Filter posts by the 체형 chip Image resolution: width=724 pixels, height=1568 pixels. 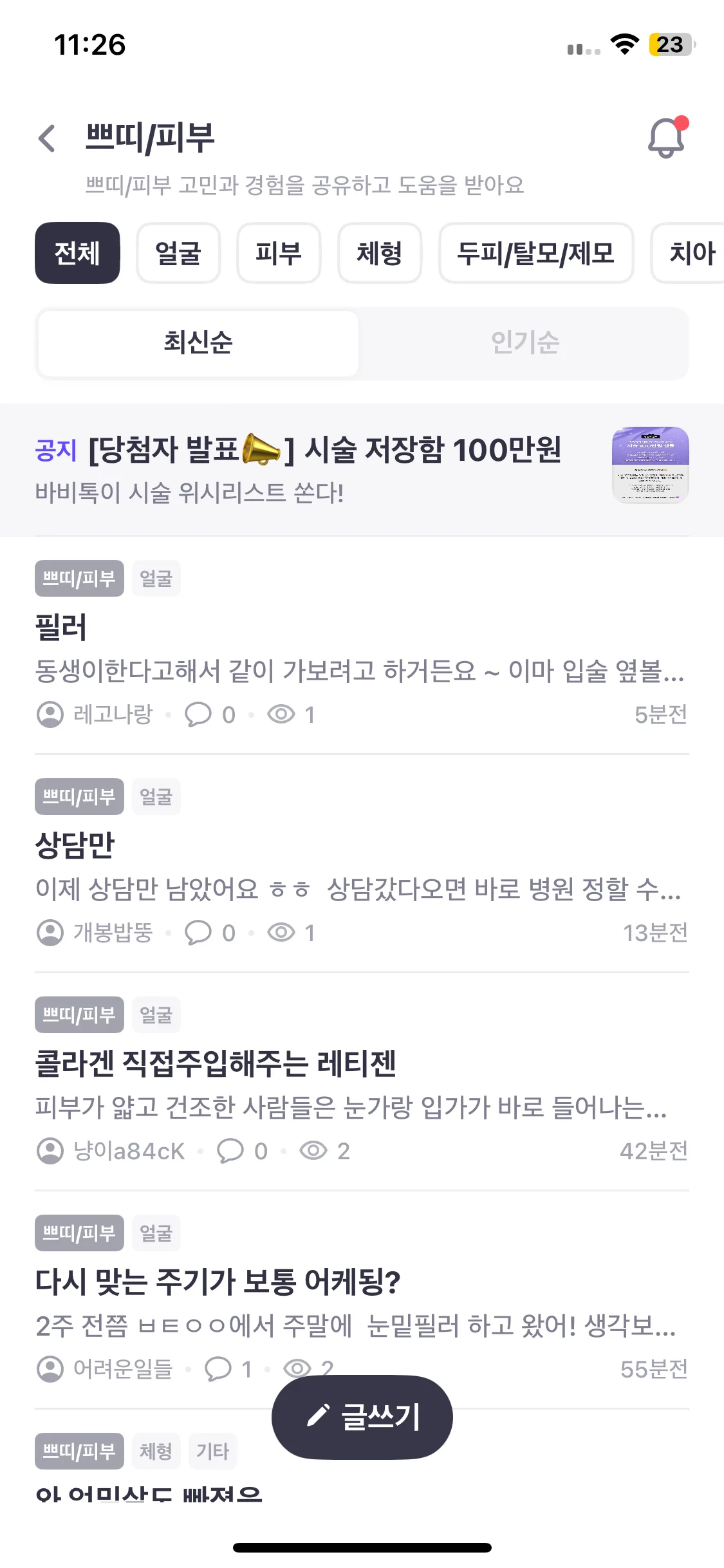point(380,253)
